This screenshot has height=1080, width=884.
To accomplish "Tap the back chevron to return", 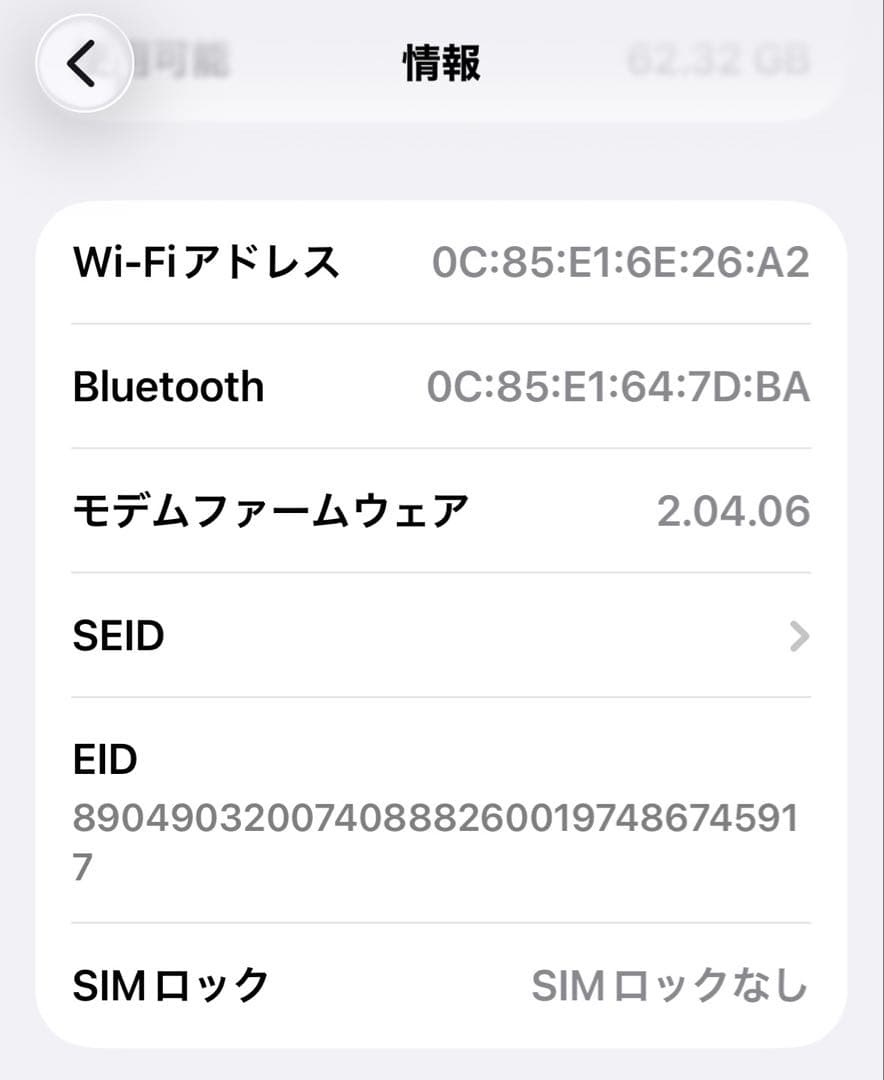I will pyautogui.click(x=84, y=62).
